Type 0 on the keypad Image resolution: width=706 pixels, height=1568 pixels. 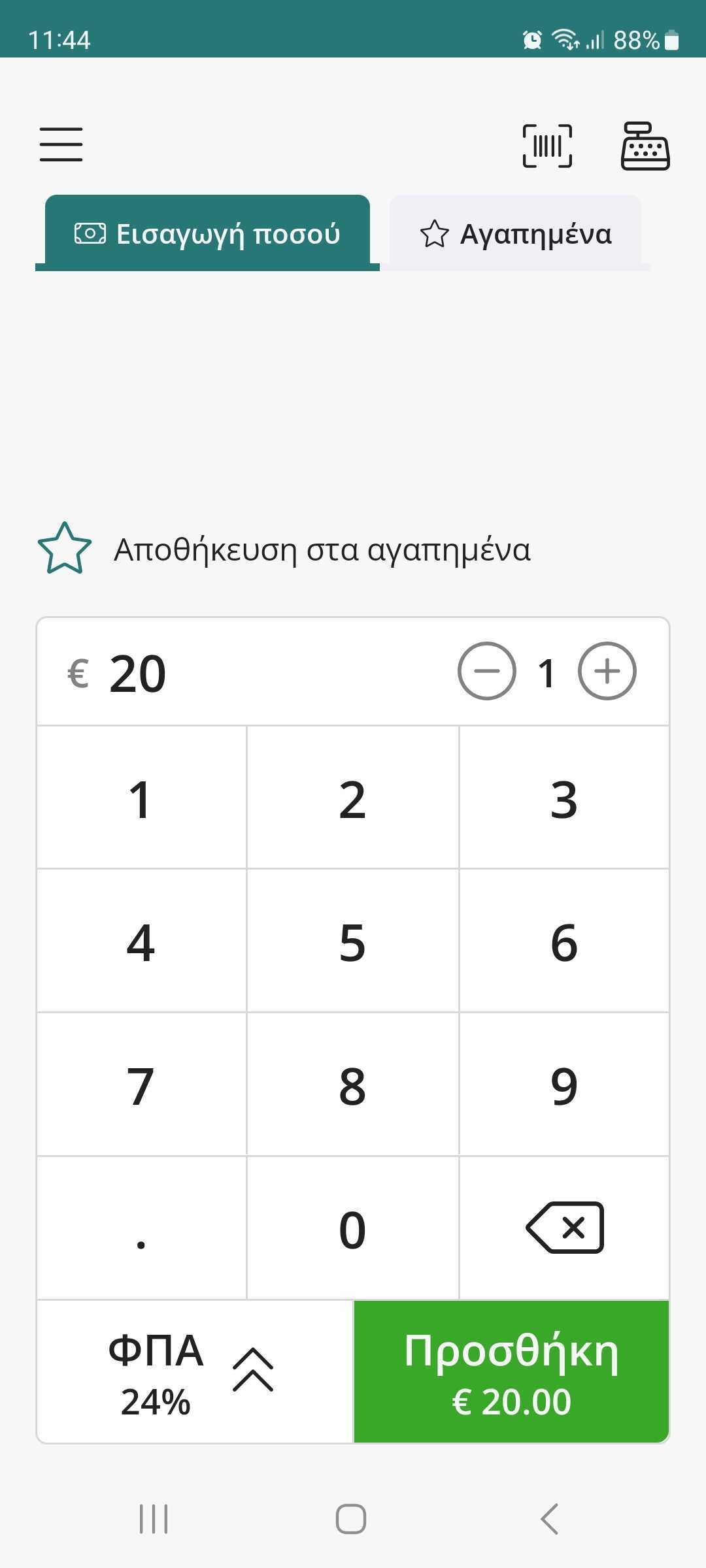352,1229
